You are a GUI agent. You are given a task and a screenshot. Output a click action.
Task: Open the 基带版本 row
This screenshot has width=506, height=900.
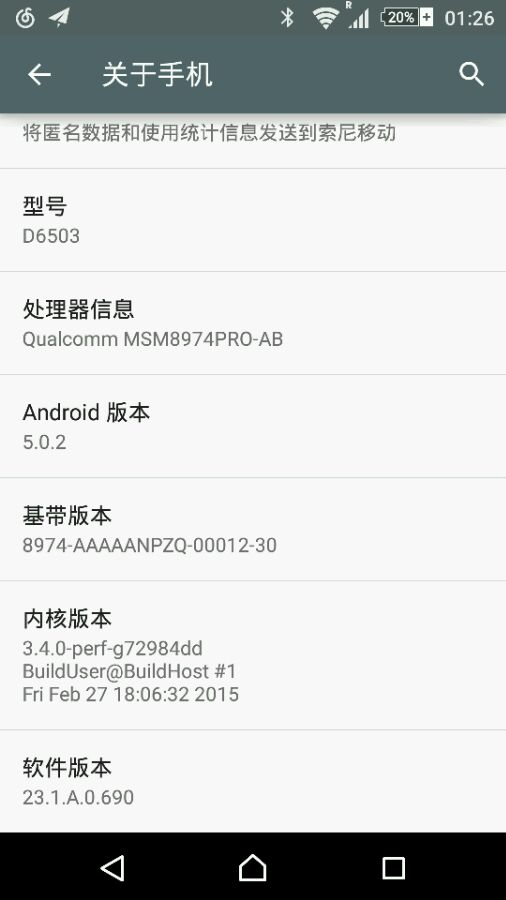[253, 529]
